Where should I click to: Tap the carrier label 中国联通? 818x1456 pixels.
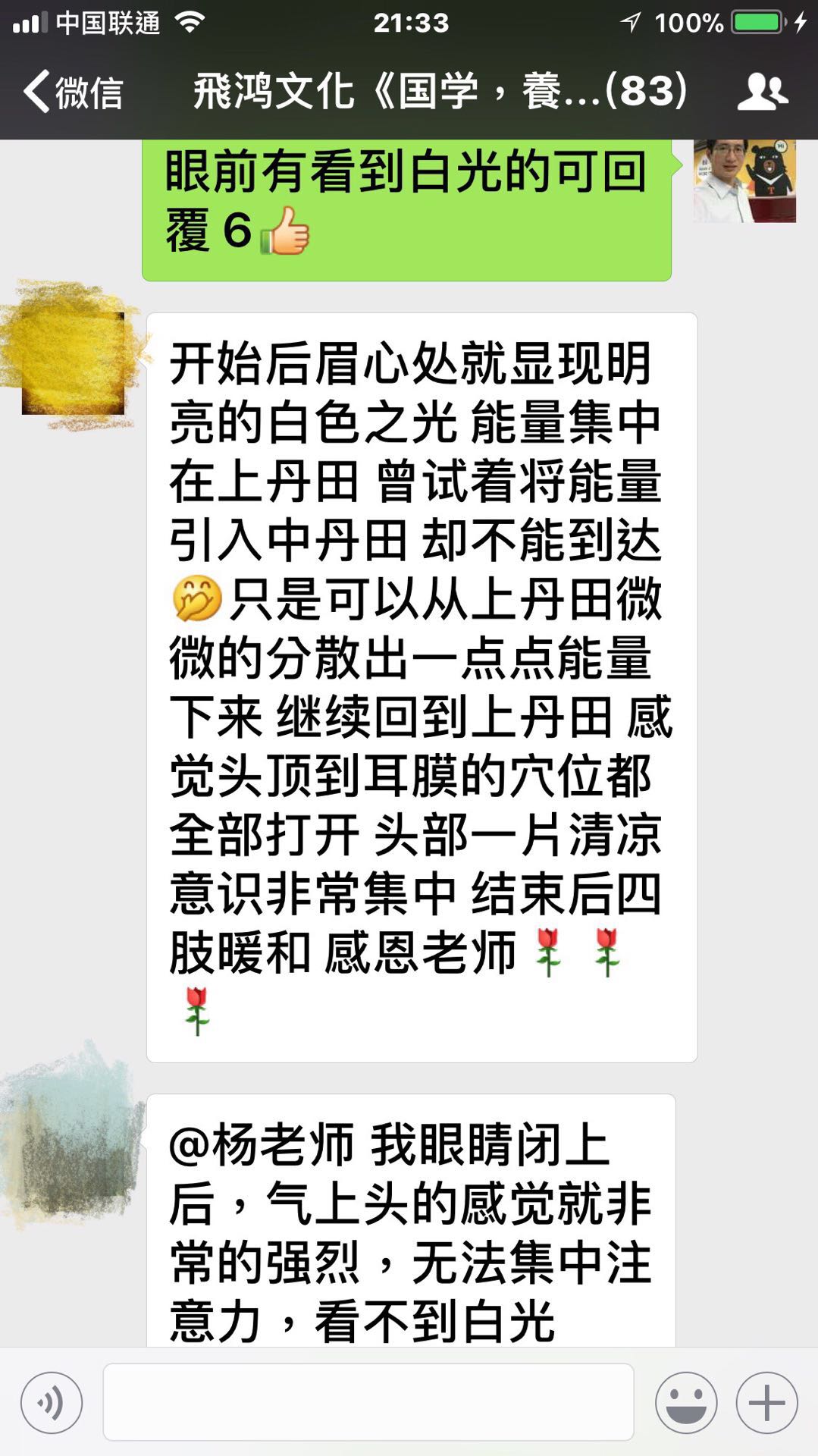[106, 23]
